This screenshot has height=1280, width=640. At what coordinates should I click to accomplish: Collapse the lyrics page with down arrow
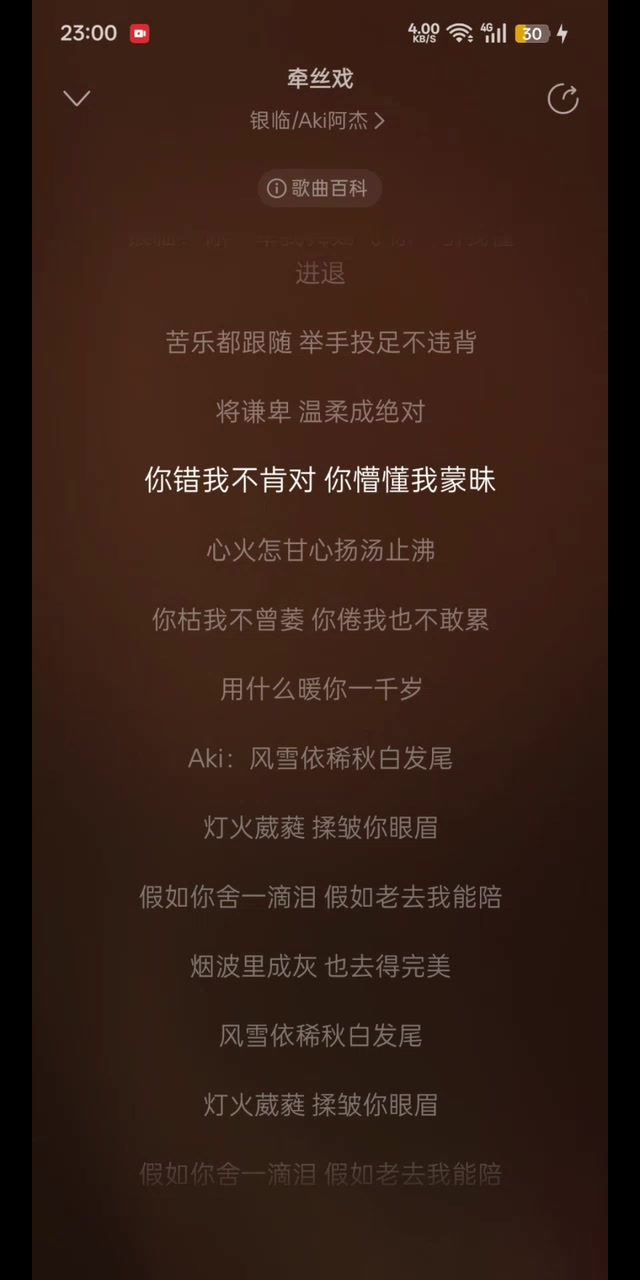pyautogui.click(x=77, y=98)
